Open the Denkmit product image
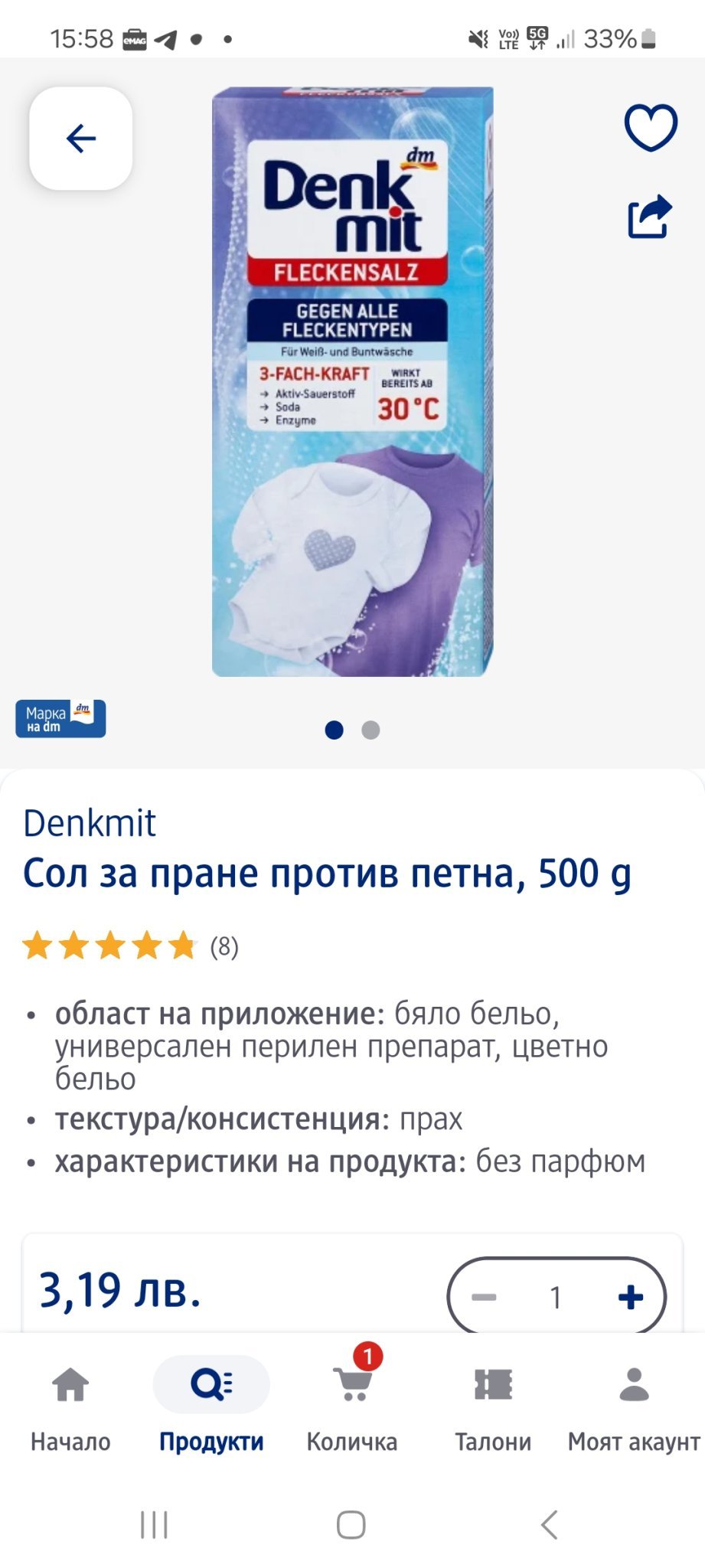 click(x=352, y=381)
